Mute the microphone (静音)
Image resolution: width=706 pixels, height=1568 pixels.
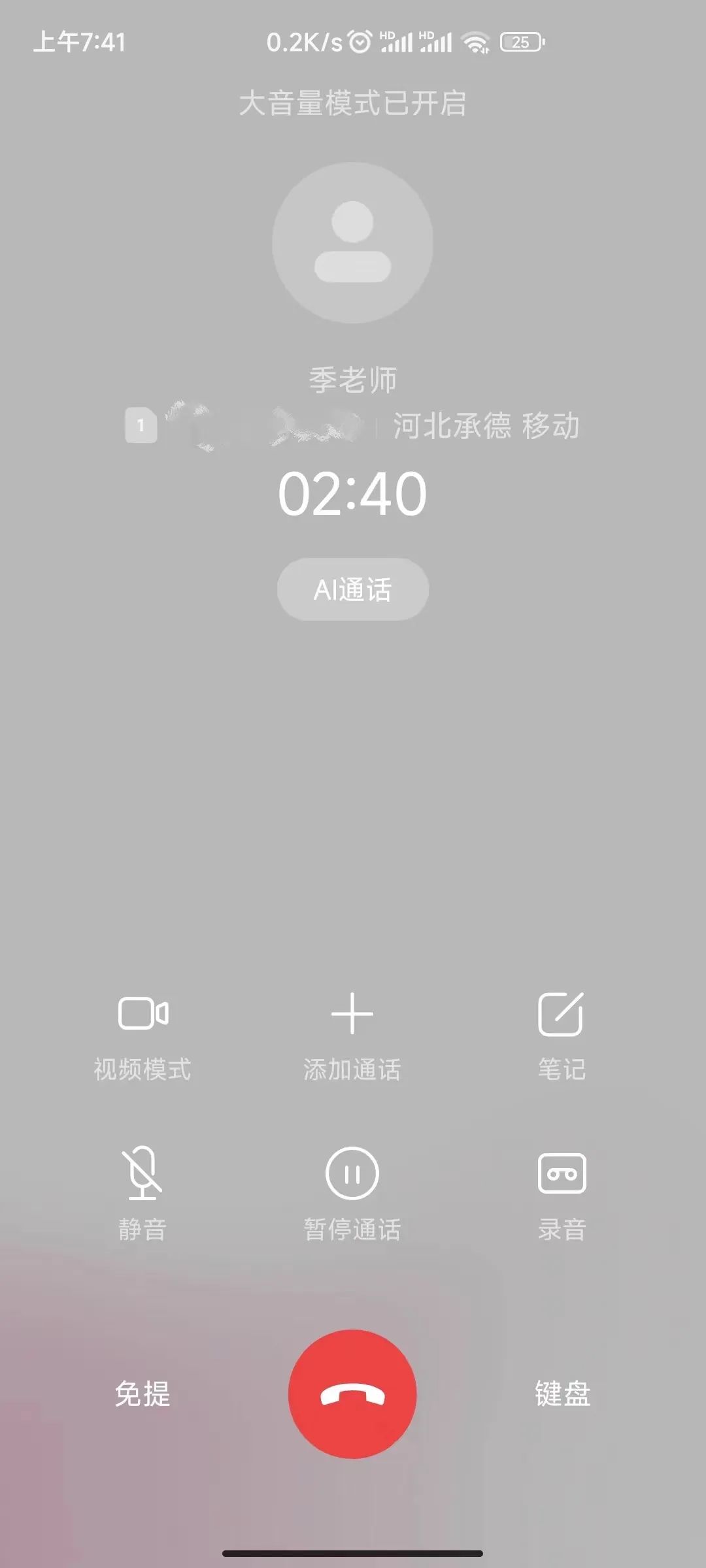[143, 1192]
